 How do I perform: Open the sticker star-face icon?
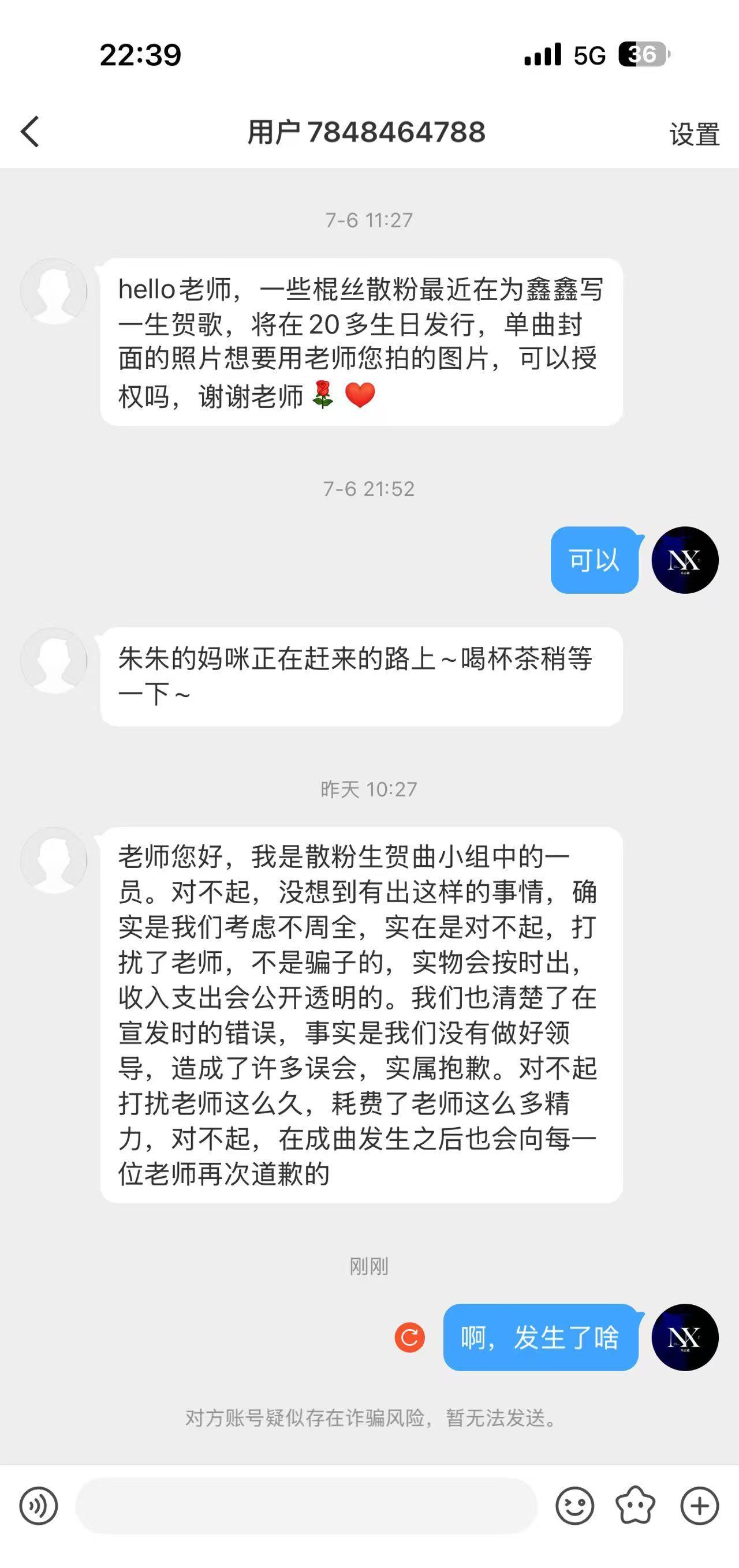point(636,1506)
